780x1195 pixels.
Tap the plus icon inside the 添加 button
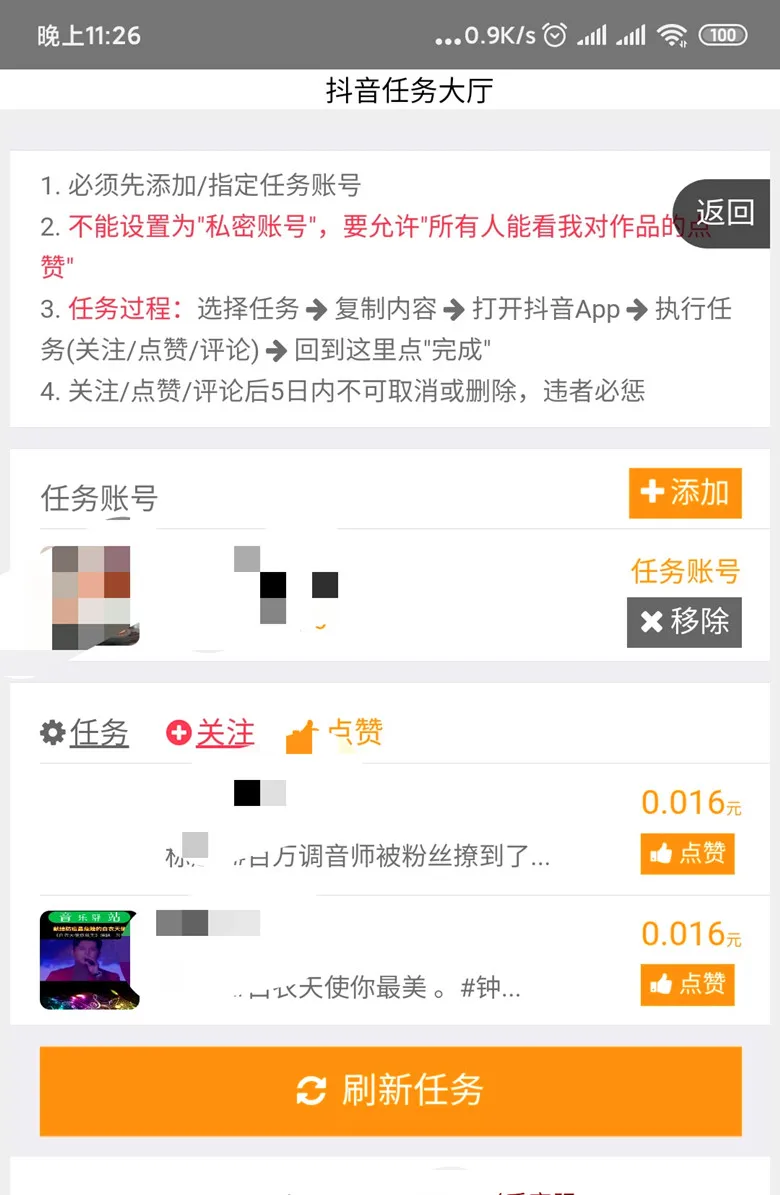pos(651,493)
